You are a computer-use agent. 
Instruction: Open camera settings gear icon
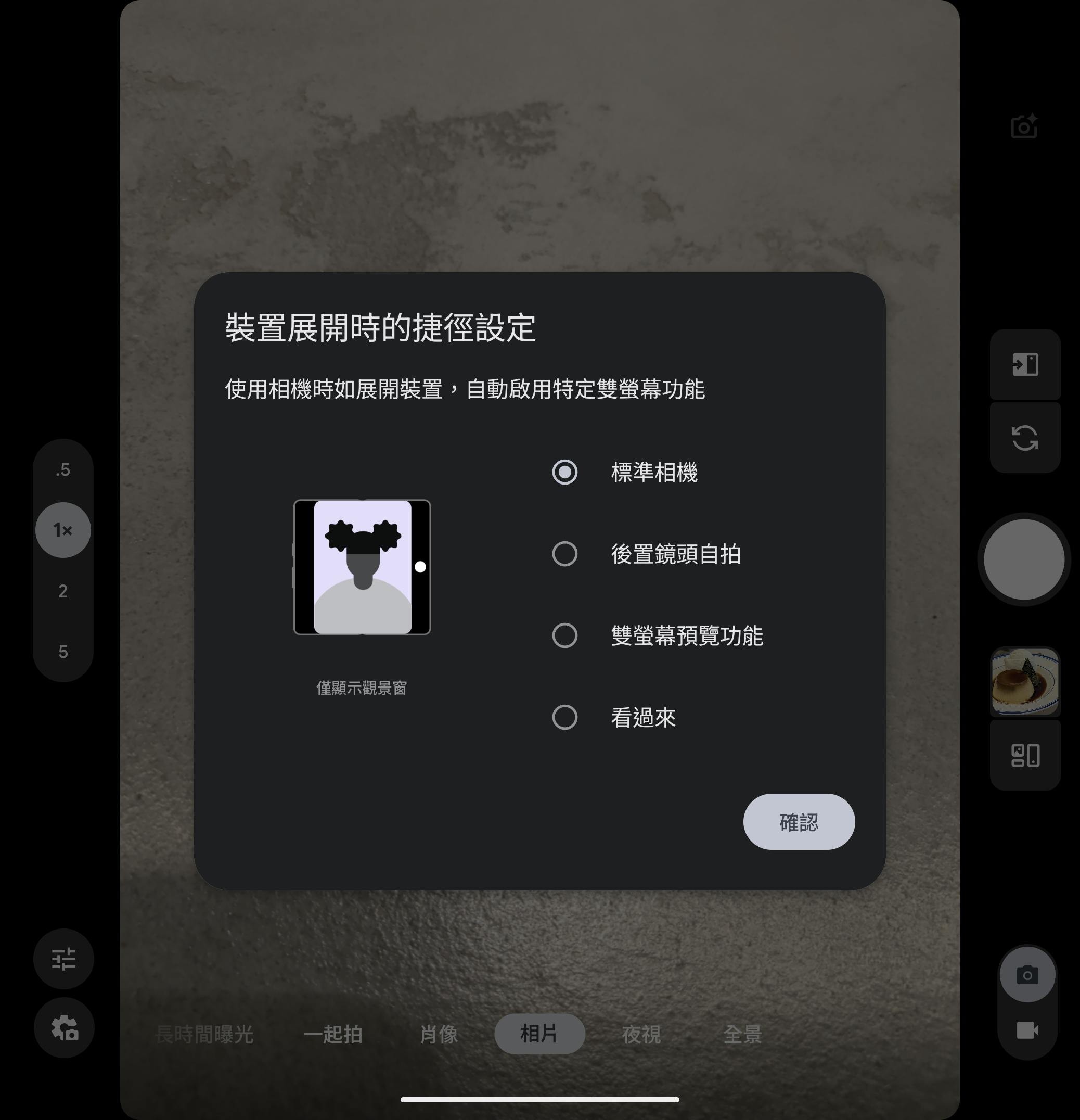click(x=64, y=1028)
